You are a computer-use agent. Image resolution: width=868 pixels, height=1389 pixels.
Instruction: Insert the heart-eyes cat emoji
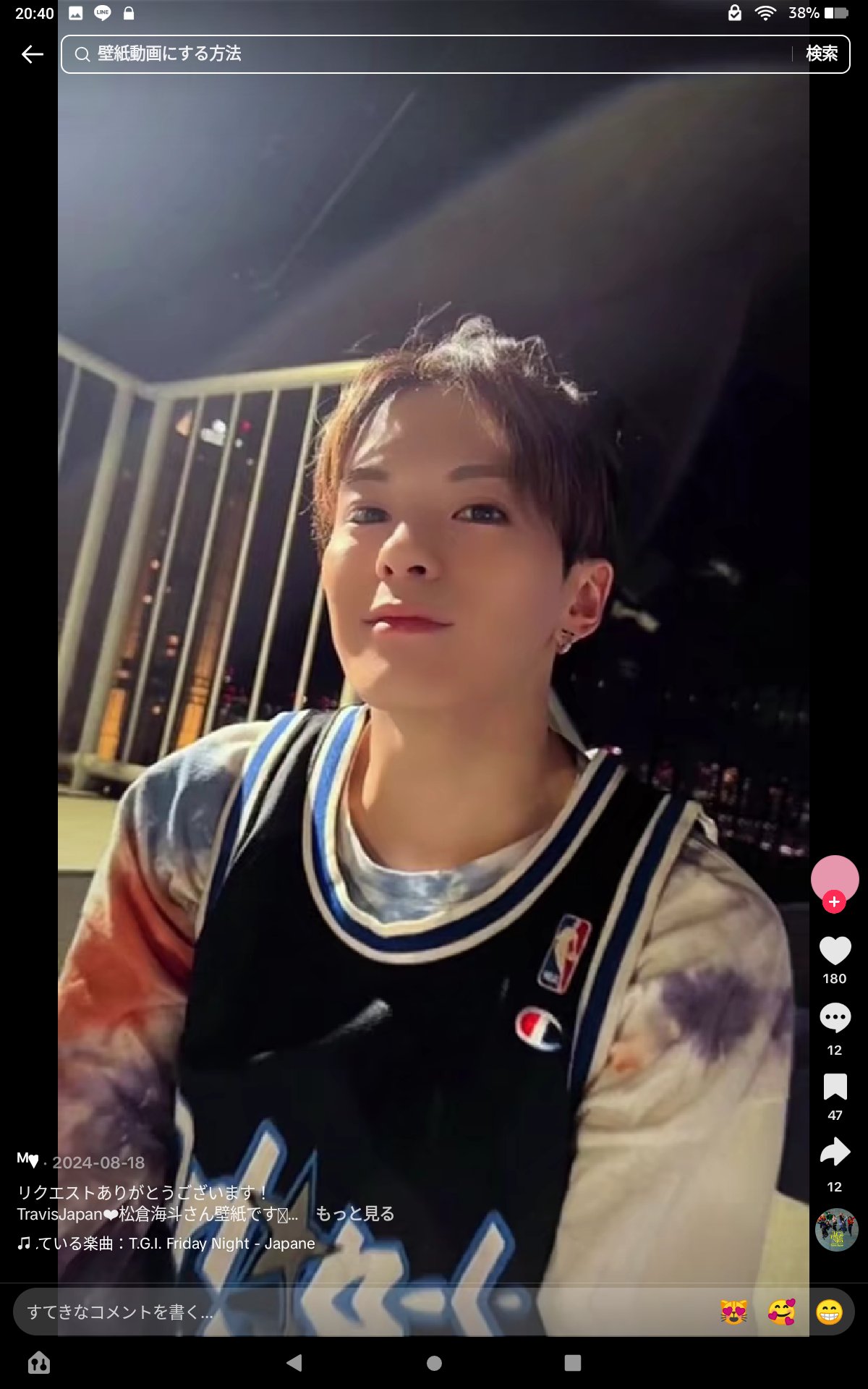[733, 1312]
